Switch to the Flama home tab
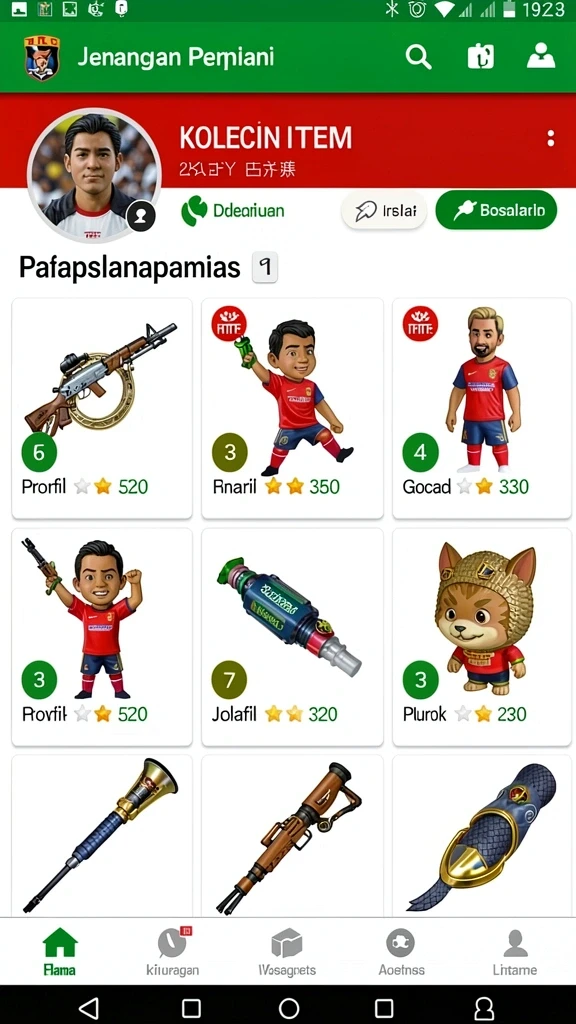The height and width of the screenshot is (1024, 576). click(59, 952)
